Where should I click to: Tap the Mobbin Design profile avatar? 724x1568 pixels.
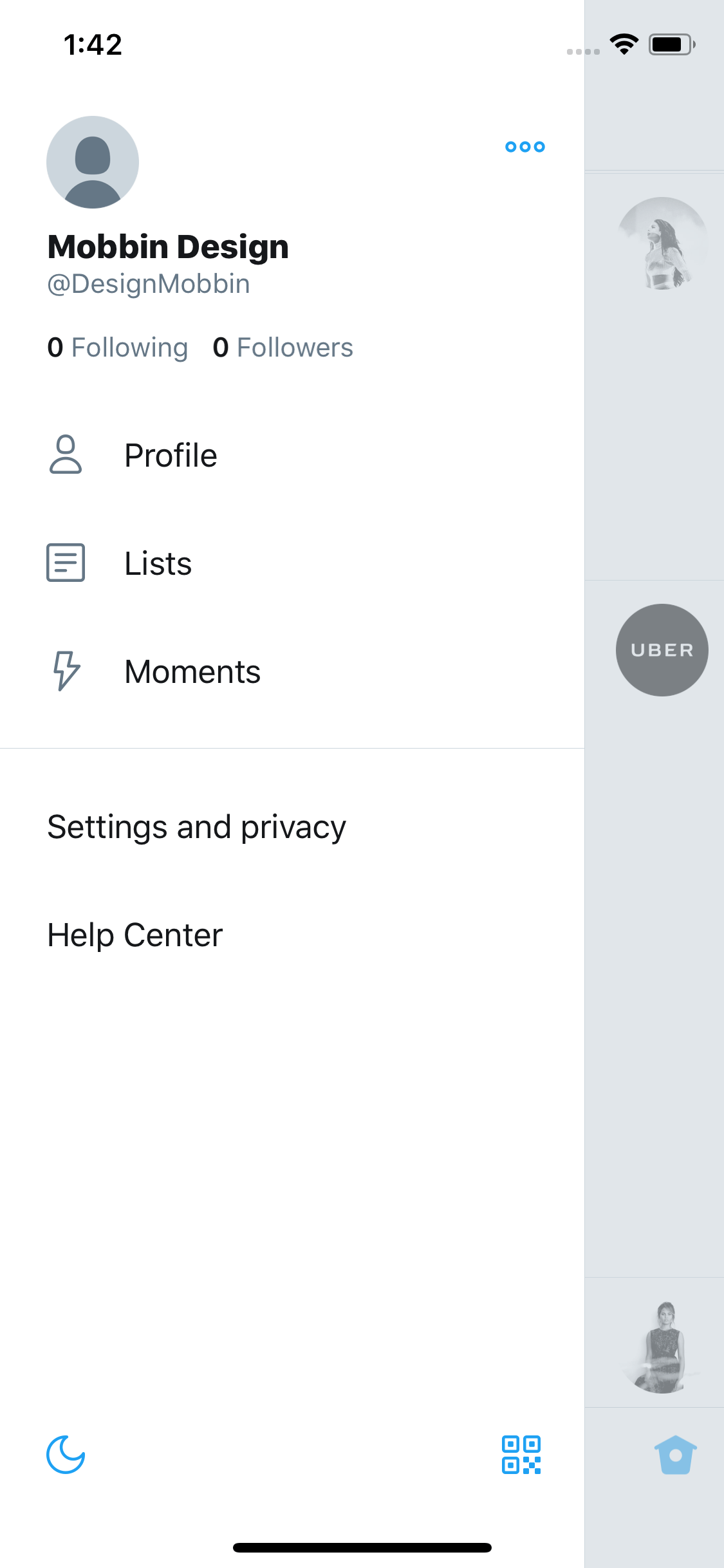[93, 162]
